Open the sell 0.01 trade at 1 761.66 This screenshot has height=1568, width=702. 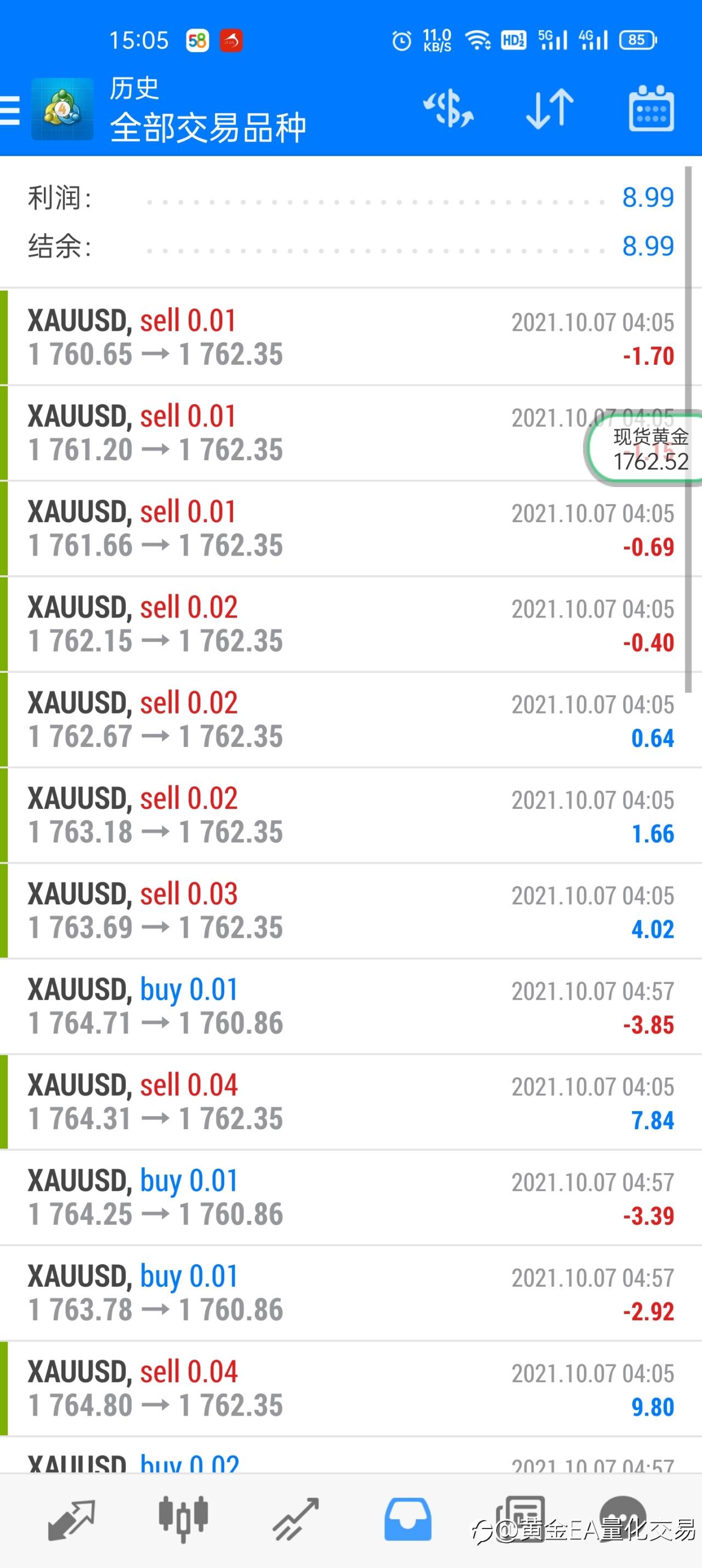click(x=350, y=529)
